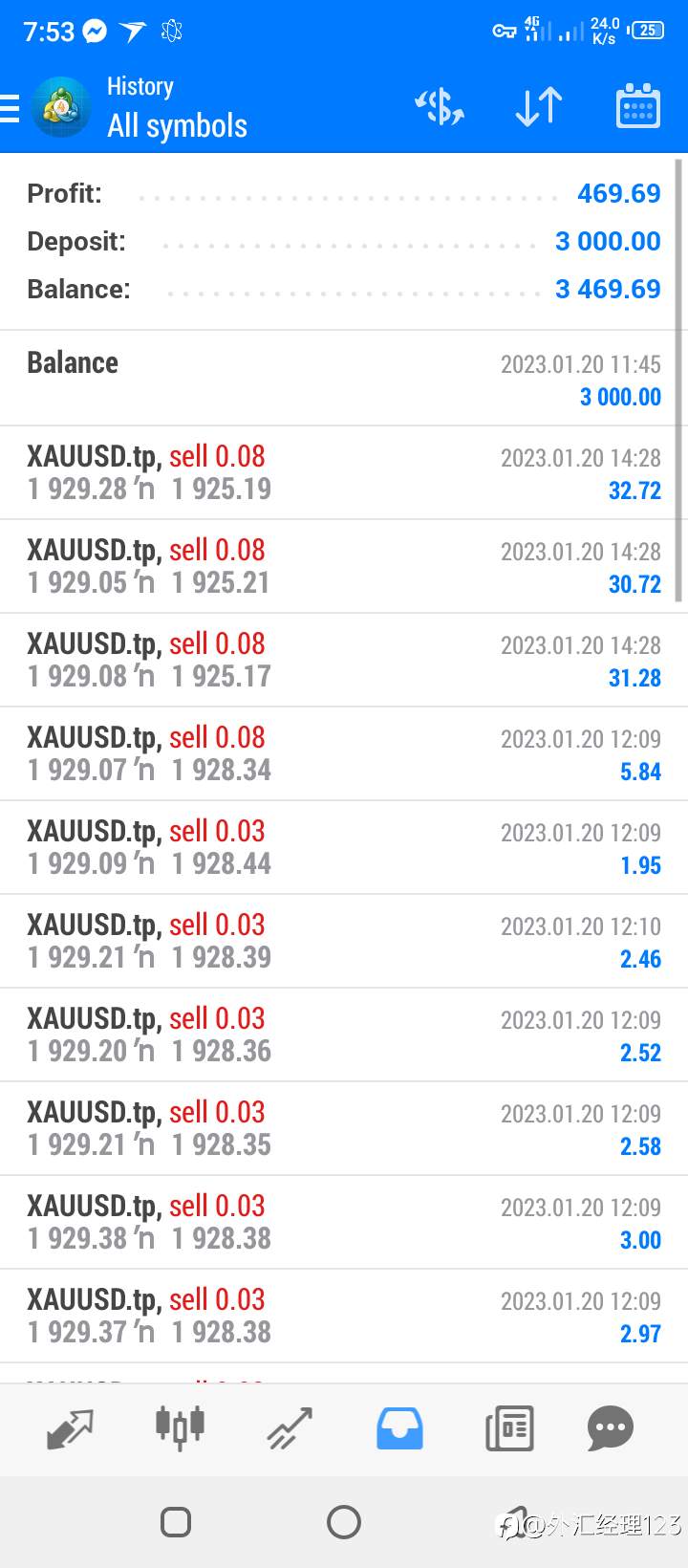The image size is (688, 1568).
Task: Switch to the Chart candlestick tab
Action: pos(180,1426)
